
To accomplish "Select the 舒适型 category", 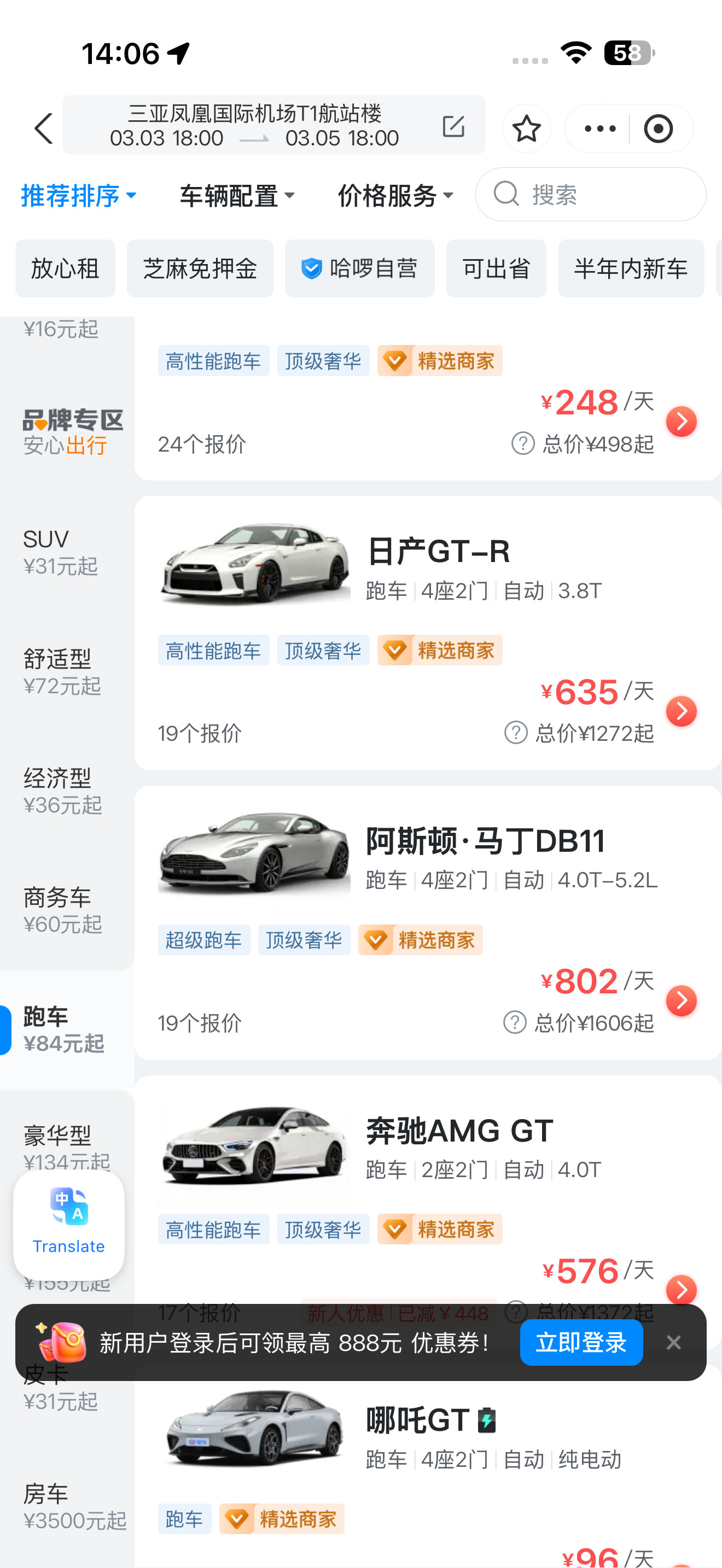I will pos(61,671).
